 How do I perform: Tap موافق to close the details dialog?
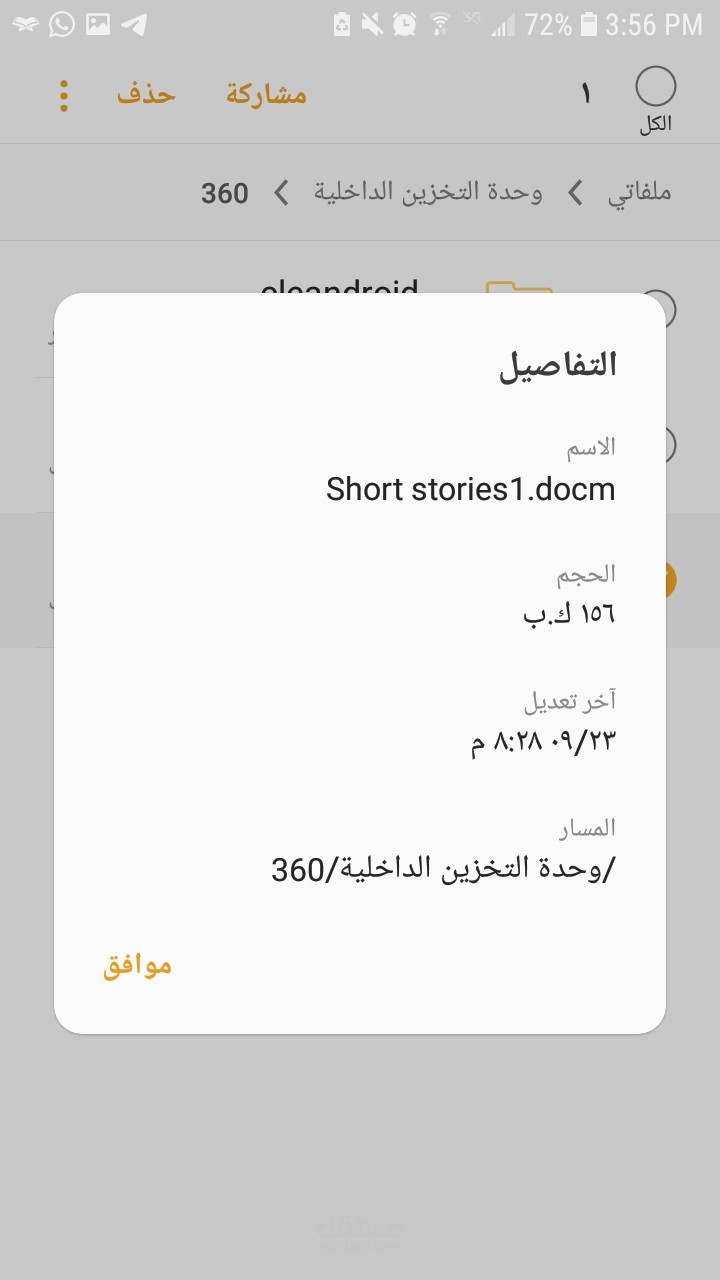pos(138,966)
